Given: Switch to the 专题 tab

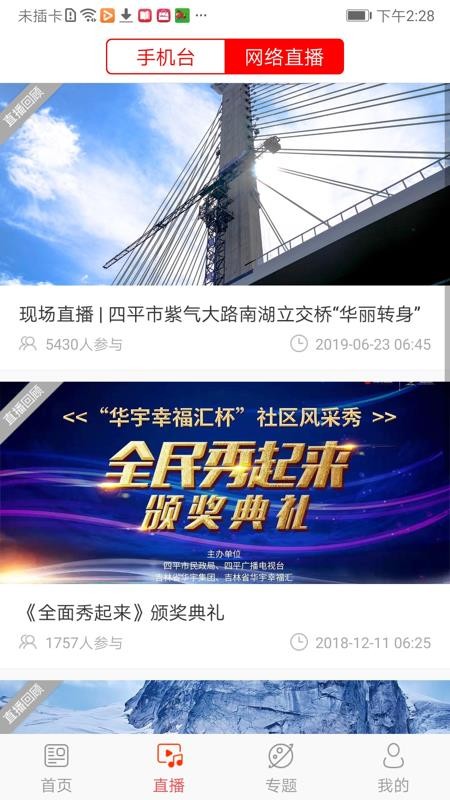Looking at the screenshot, I should pos(281,768).
